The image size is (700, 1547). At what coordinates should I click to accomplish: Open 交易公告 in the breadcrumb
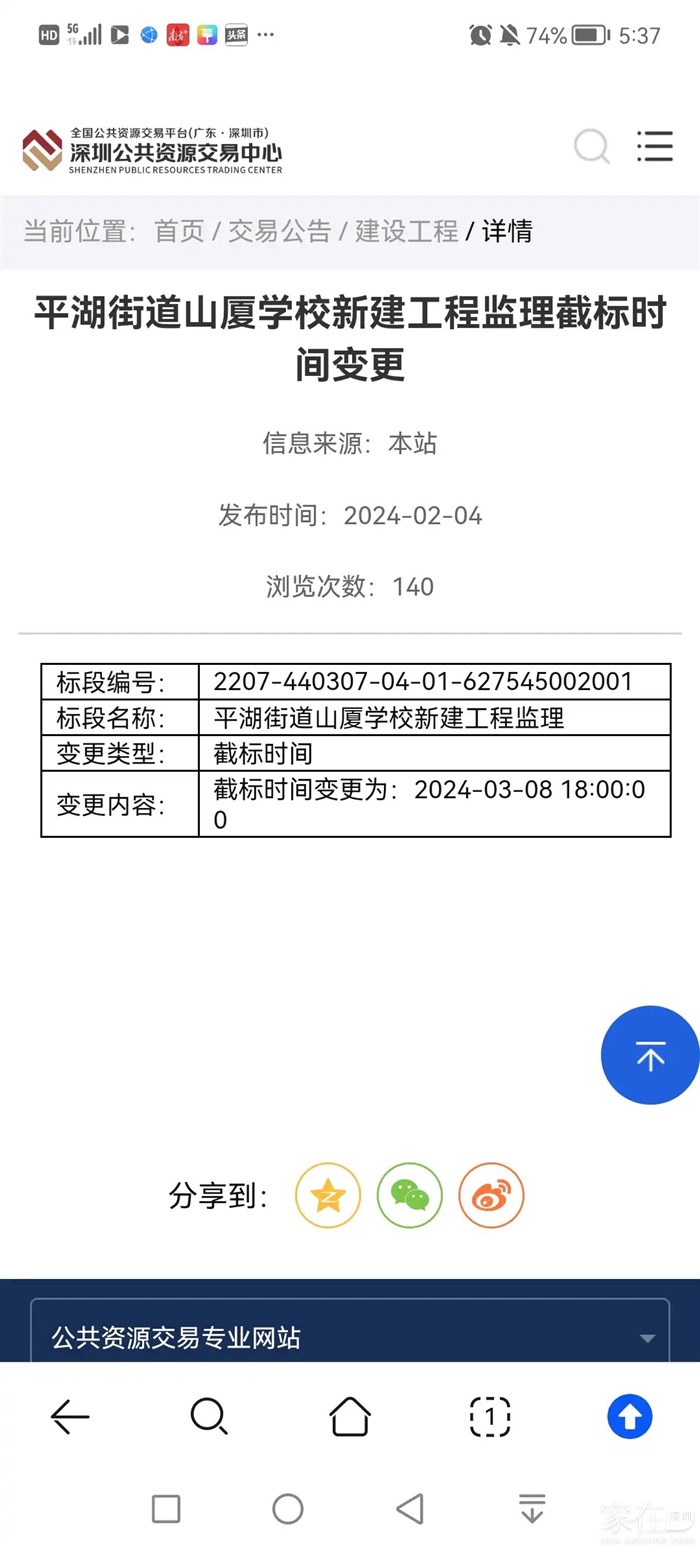[x=279, y=232]
